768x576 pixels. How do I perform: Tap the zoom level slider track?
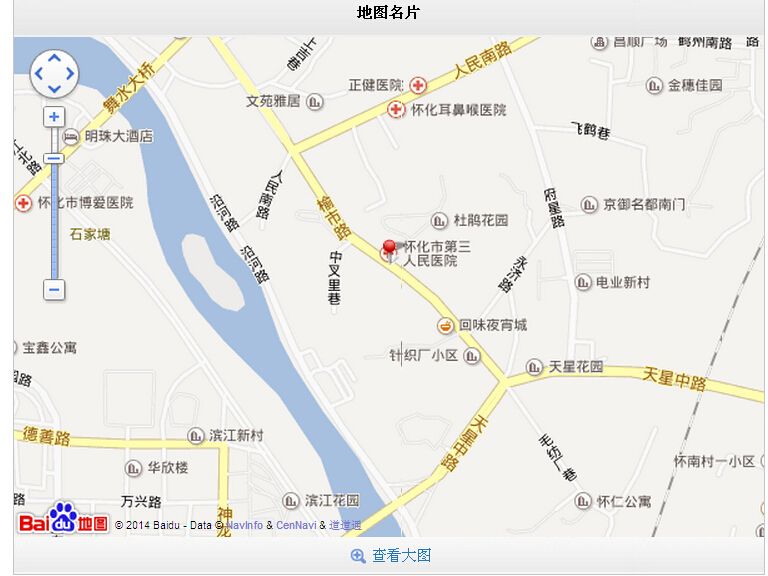point(54,220)
